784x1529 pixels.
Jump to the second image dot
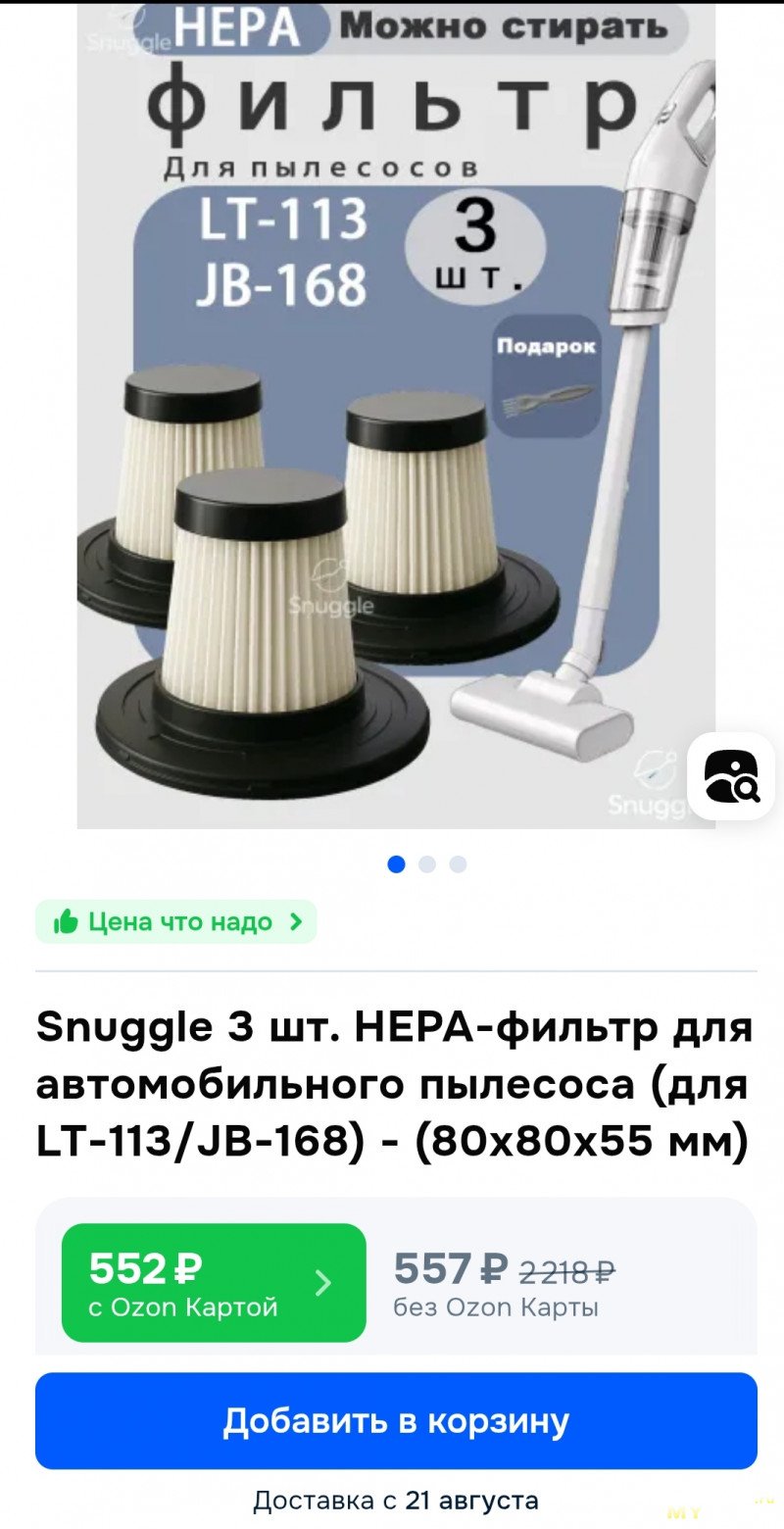pos(427,864)
